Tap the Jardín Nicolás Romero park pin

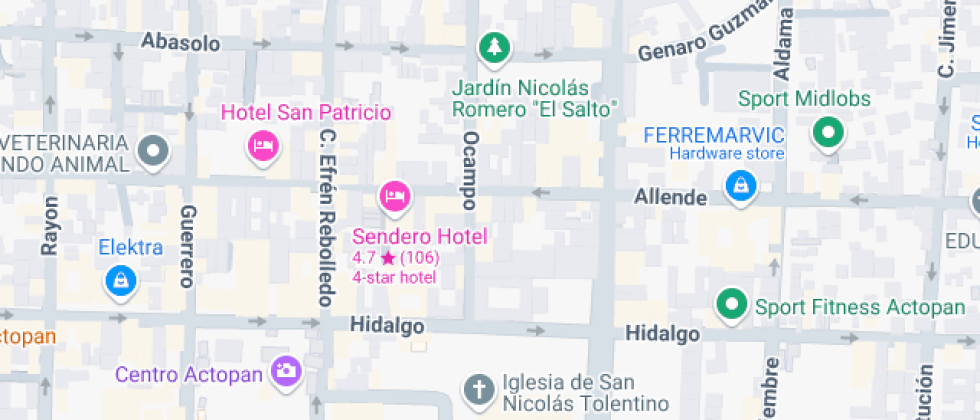pyautogui.click(x=493, y=46)
